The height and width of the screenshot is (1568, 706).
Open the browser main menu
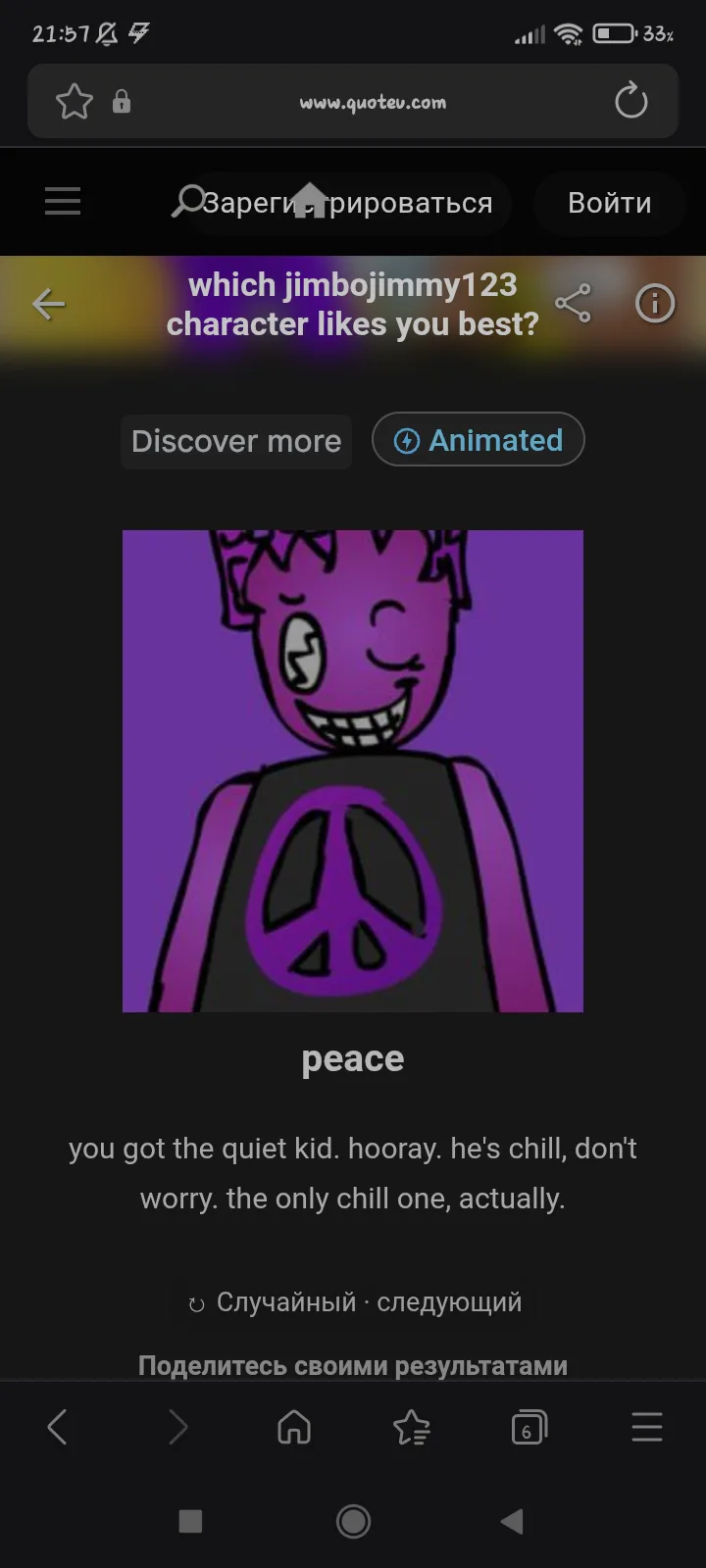[647, 1427]
